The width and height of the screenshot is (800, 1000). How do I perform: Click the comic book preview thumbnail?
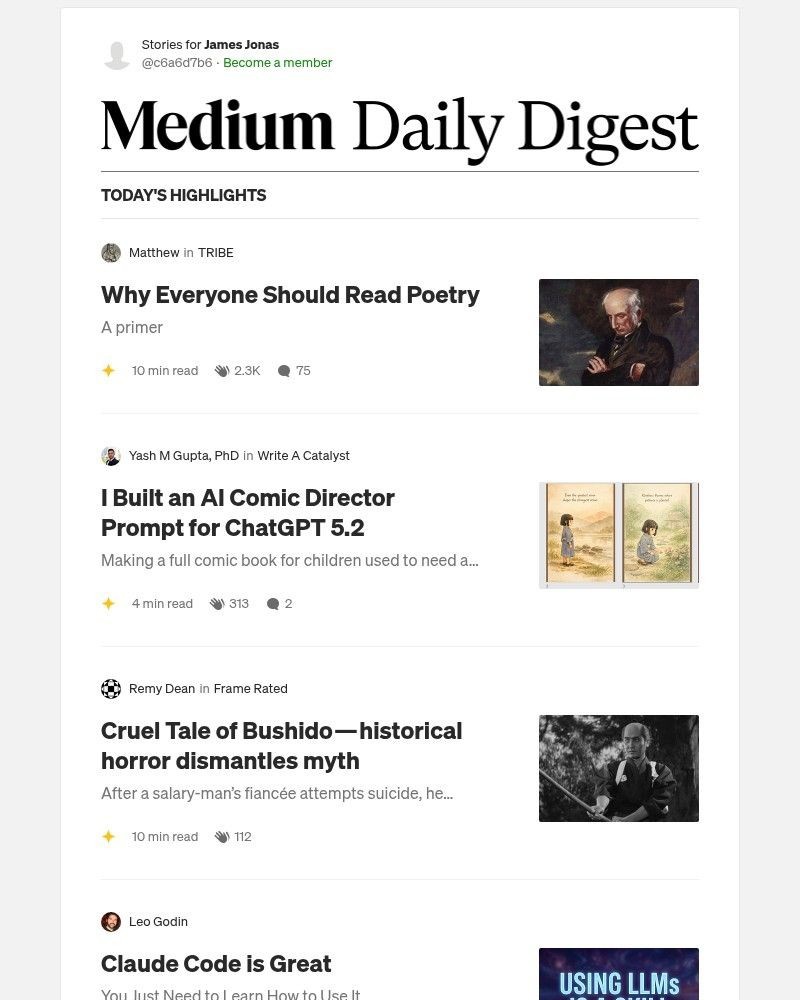(618, 535)
